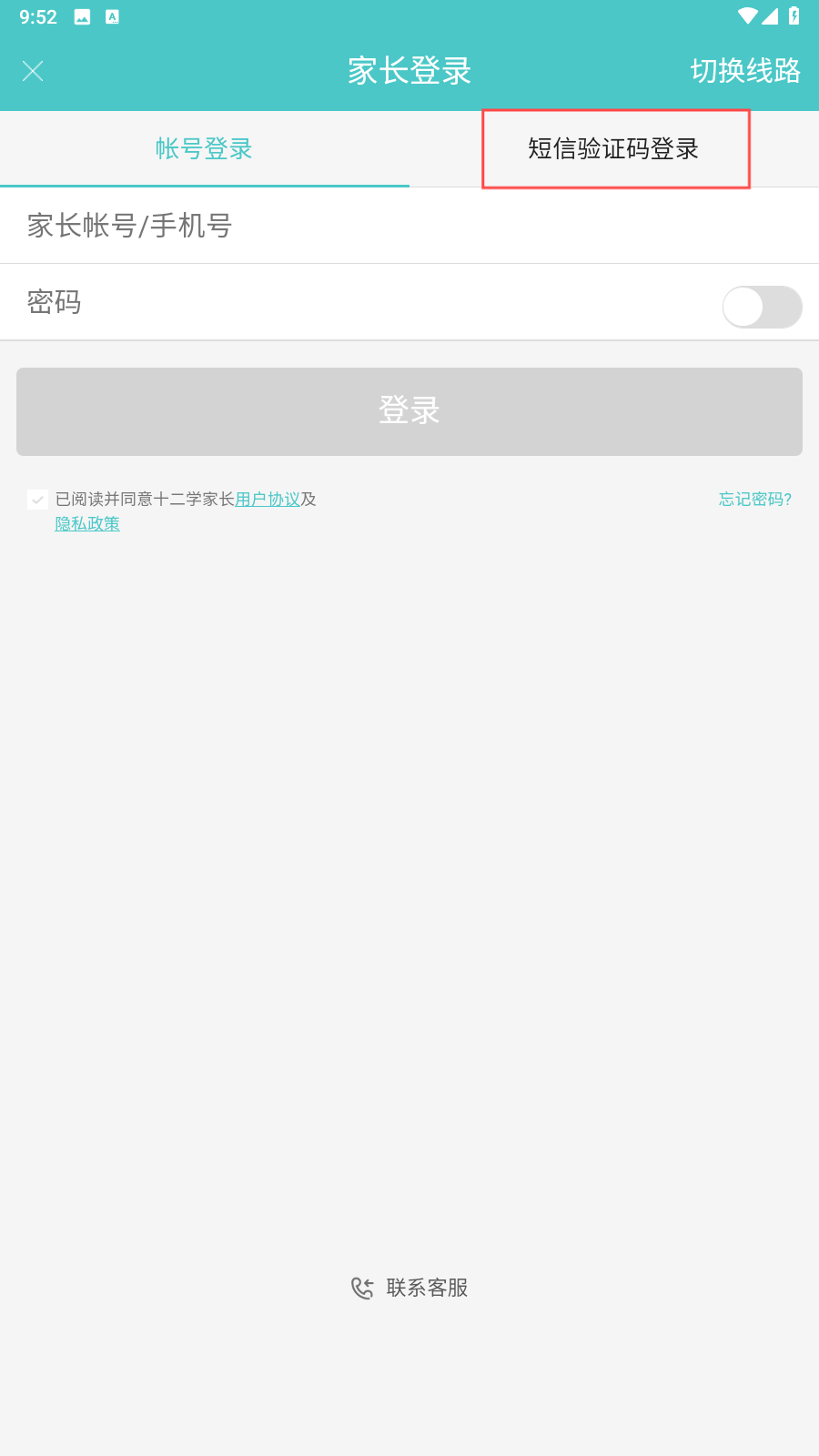Open the 隐私政策 link
This screenshot has height=1456, width=819.
click(87, 524)
